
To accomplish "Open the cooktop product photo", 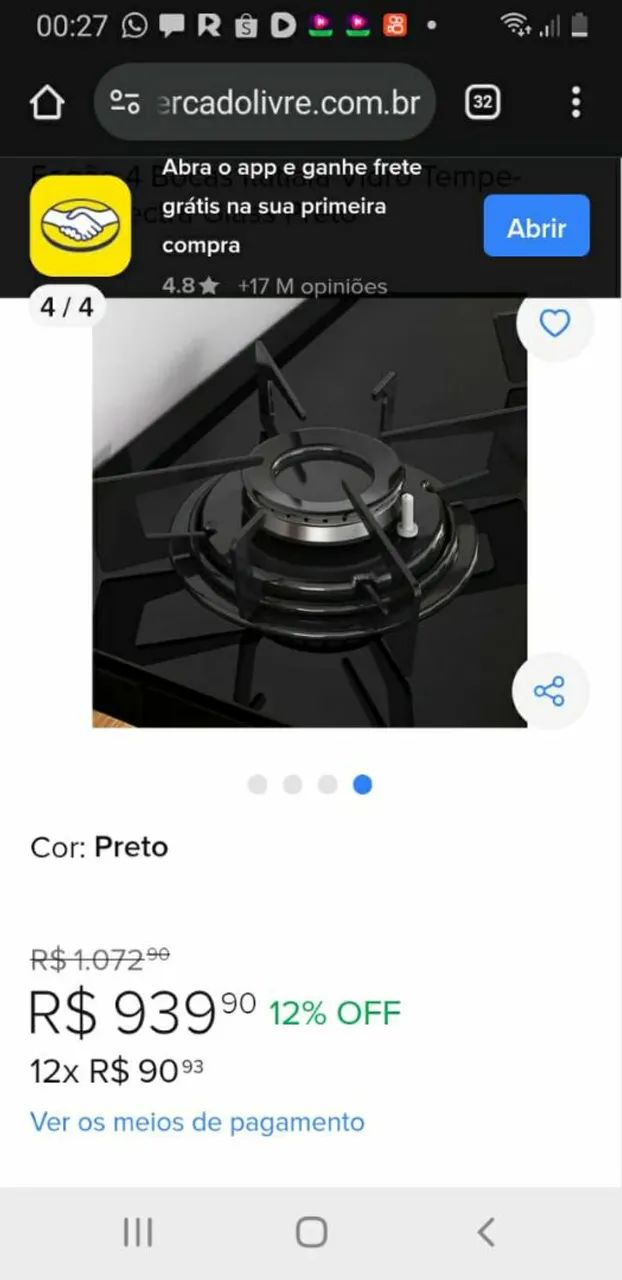I will (309, 520).
